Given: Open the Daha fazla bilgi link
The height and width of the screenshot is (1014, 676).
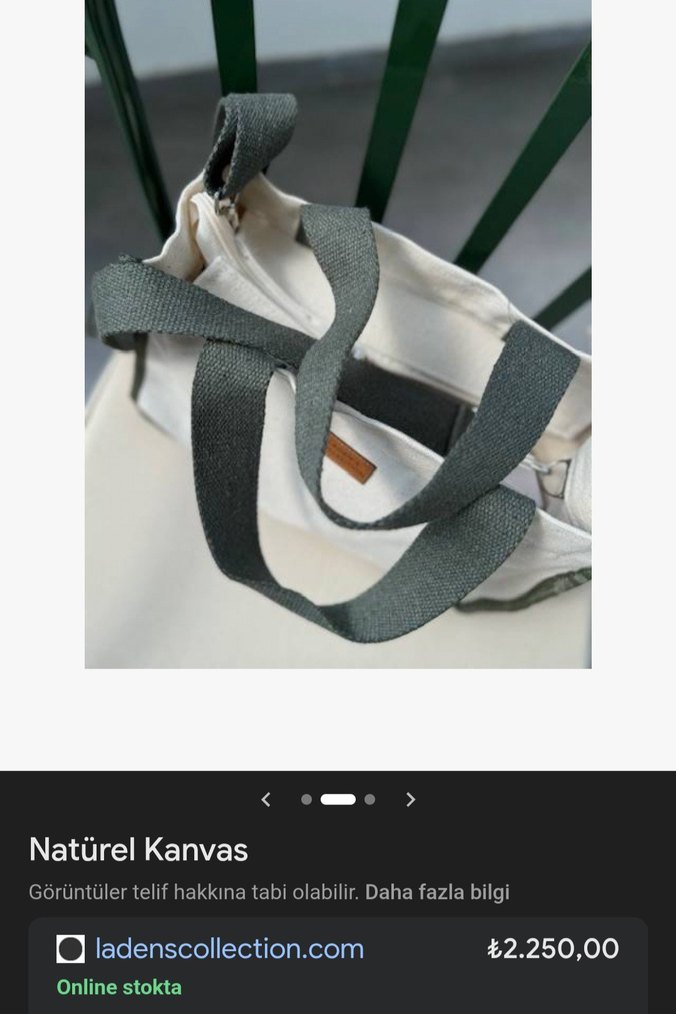Looking at the screenshot, I should coord(437,891).
